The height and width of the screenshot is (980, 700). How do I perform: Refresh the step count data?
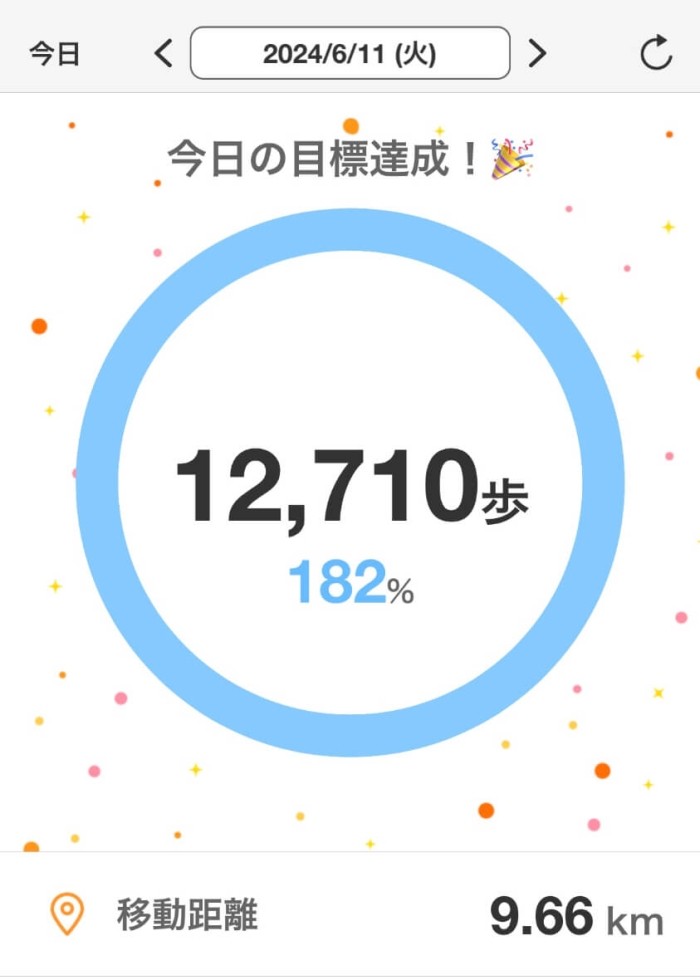pos(656,54)
